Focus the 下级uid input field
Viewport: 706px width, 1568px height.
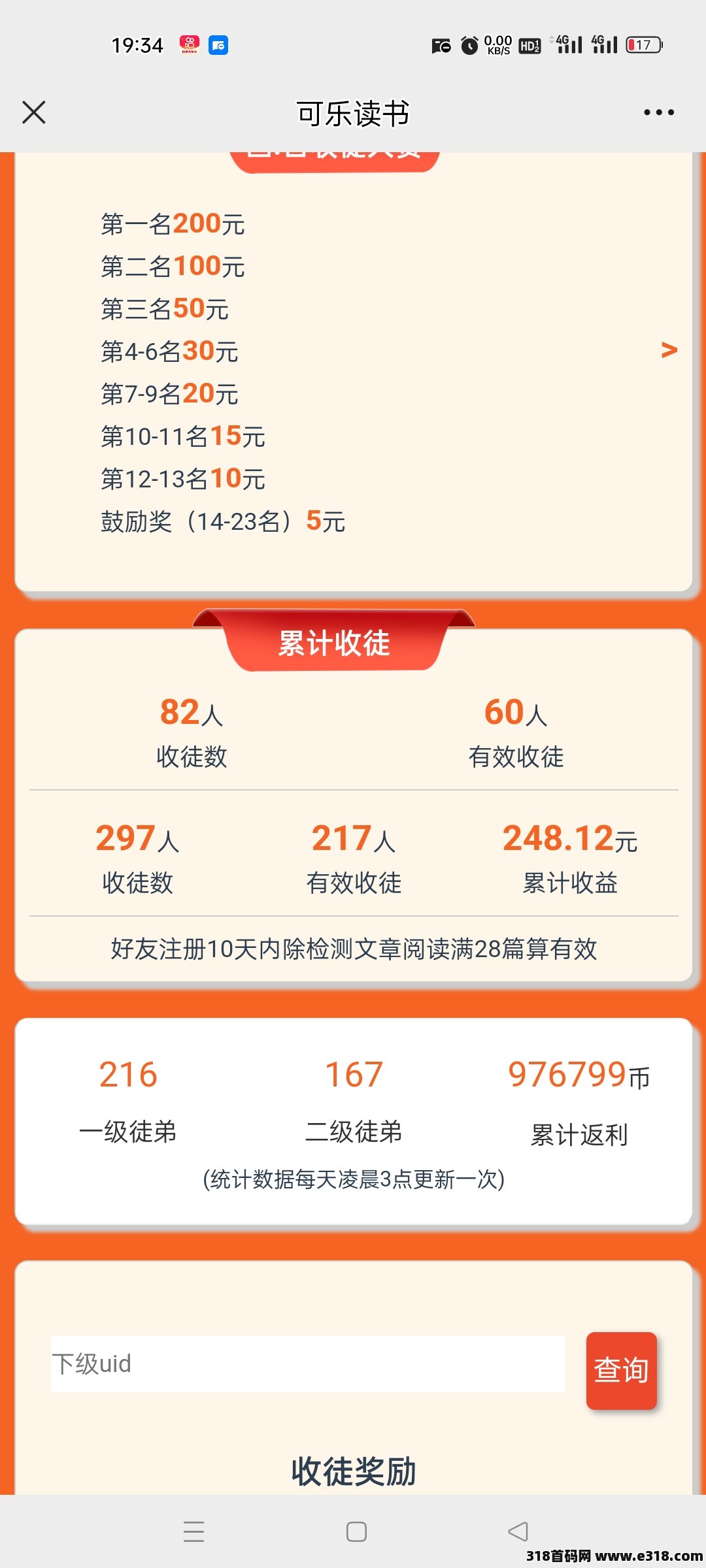[x=308, y=1364]
